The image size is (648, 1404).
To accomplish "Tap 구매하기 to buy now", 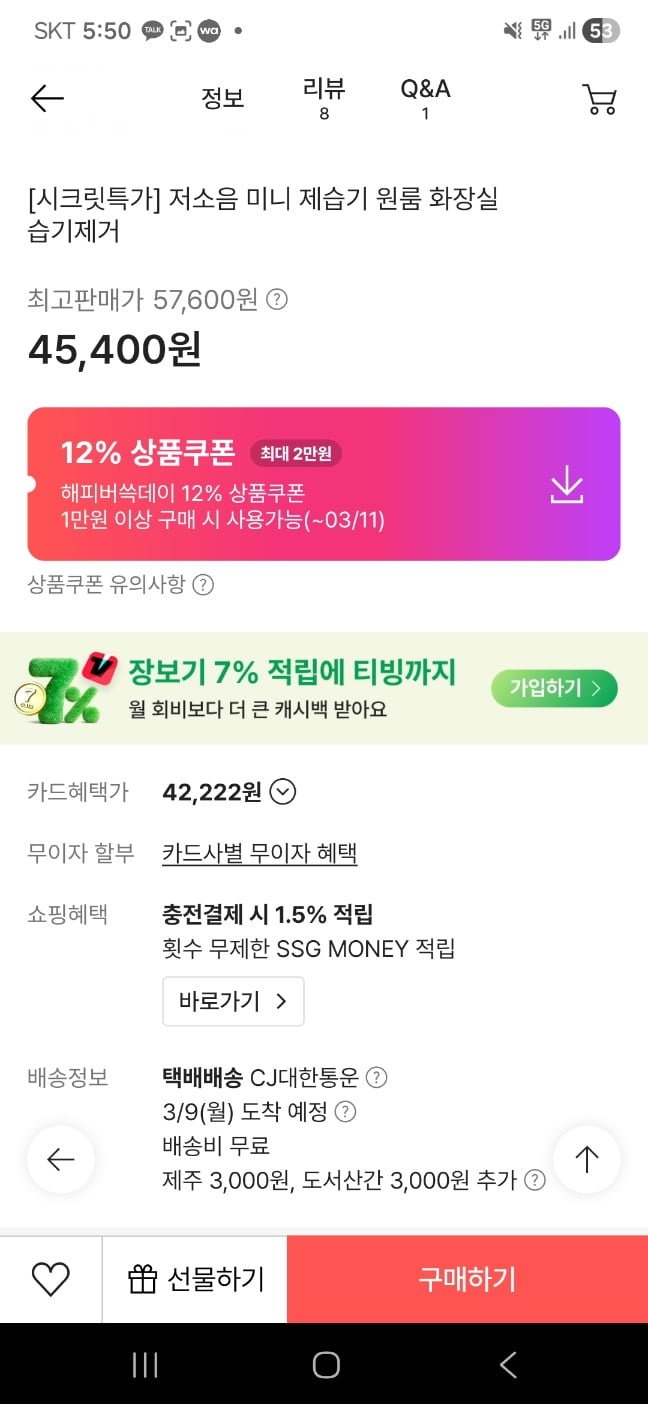I will pyautogui.click(x=467, y=1279).
